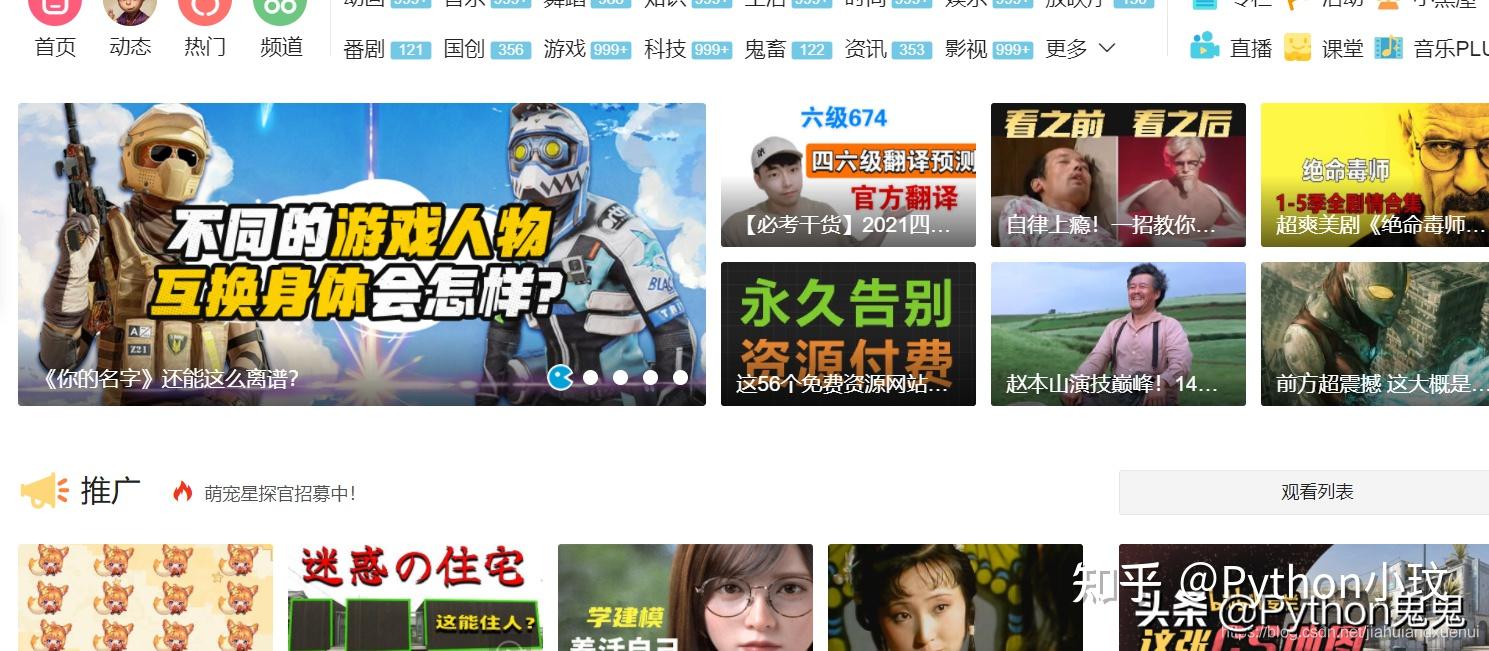Open the 资讯 category

tap(865, 49)
